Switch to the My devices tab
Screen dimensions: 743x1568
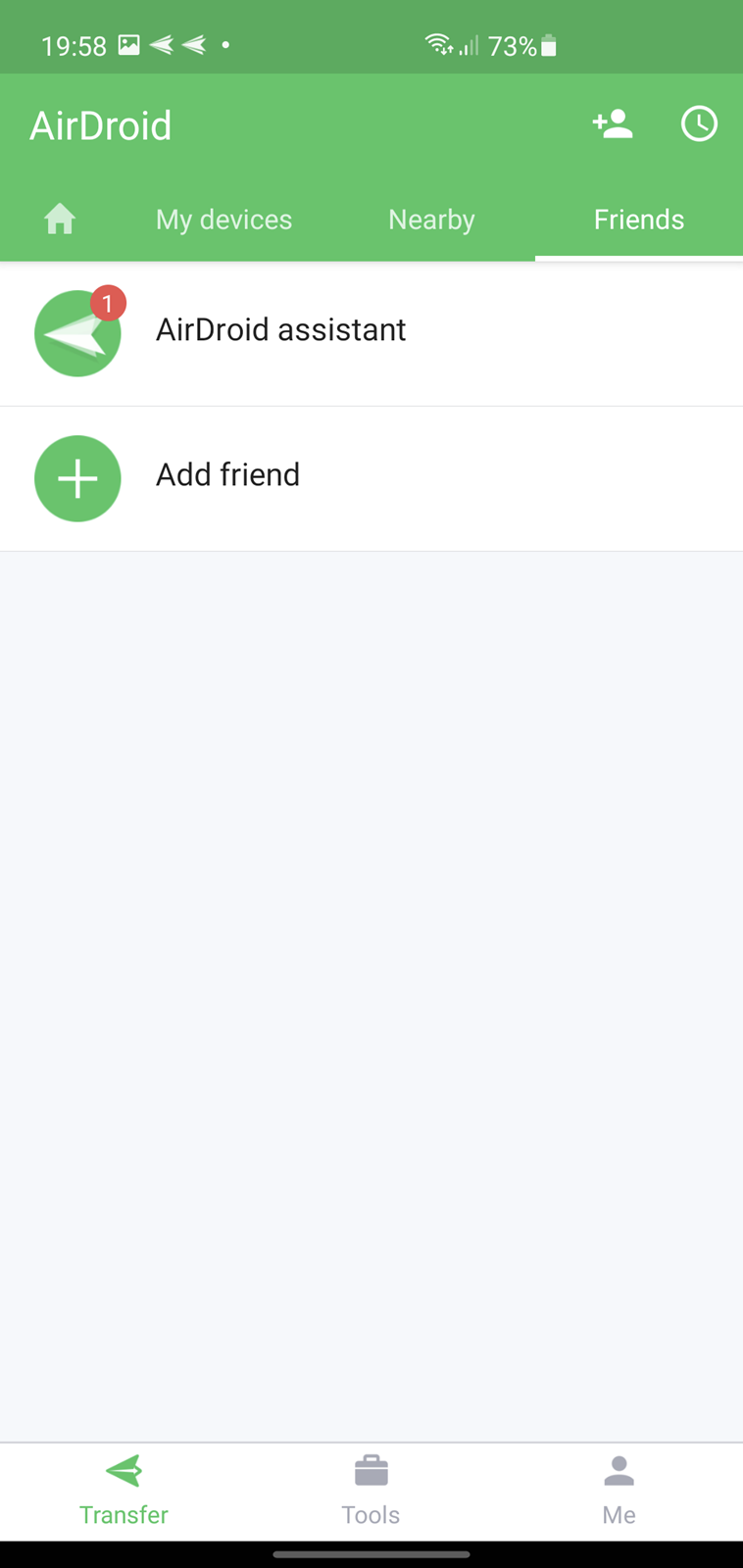point(223,220)
